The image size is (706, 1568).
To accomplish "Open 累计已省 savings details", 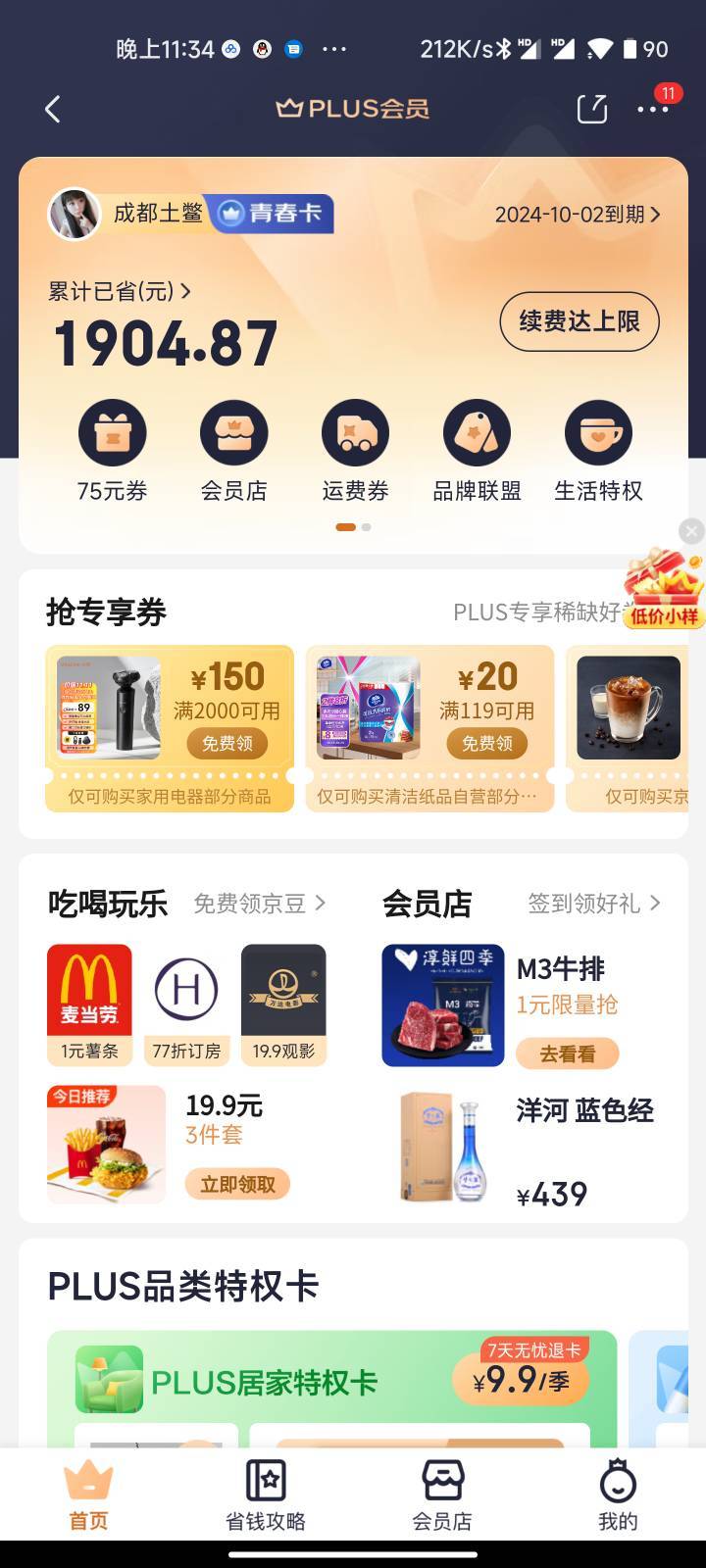I will [120, 291].
